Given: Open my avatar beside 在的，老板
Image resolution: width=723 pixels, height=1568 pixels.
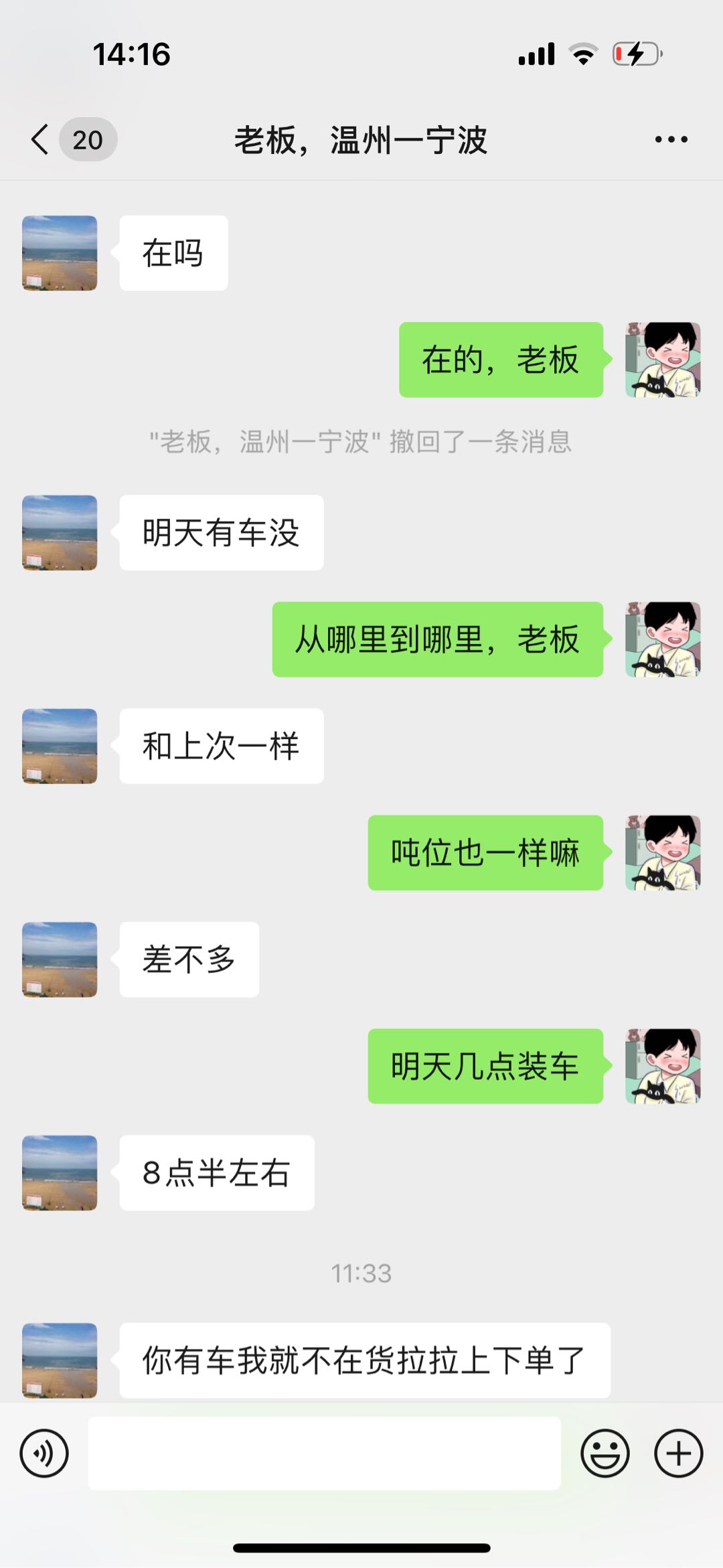Looking at the screenshot, I should [663, 360].
